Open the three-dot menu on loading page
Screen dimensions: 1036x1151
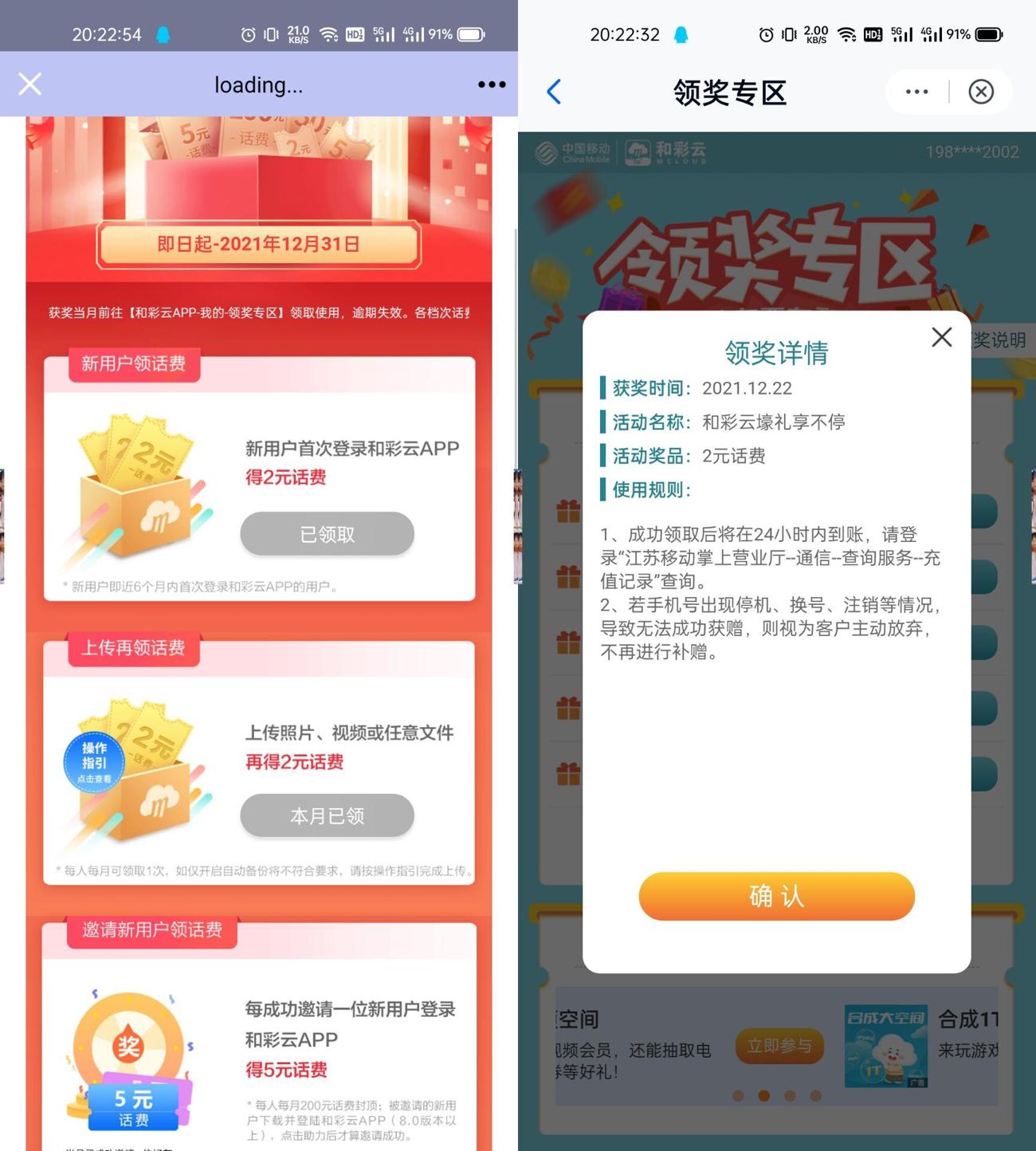point(492,84)
